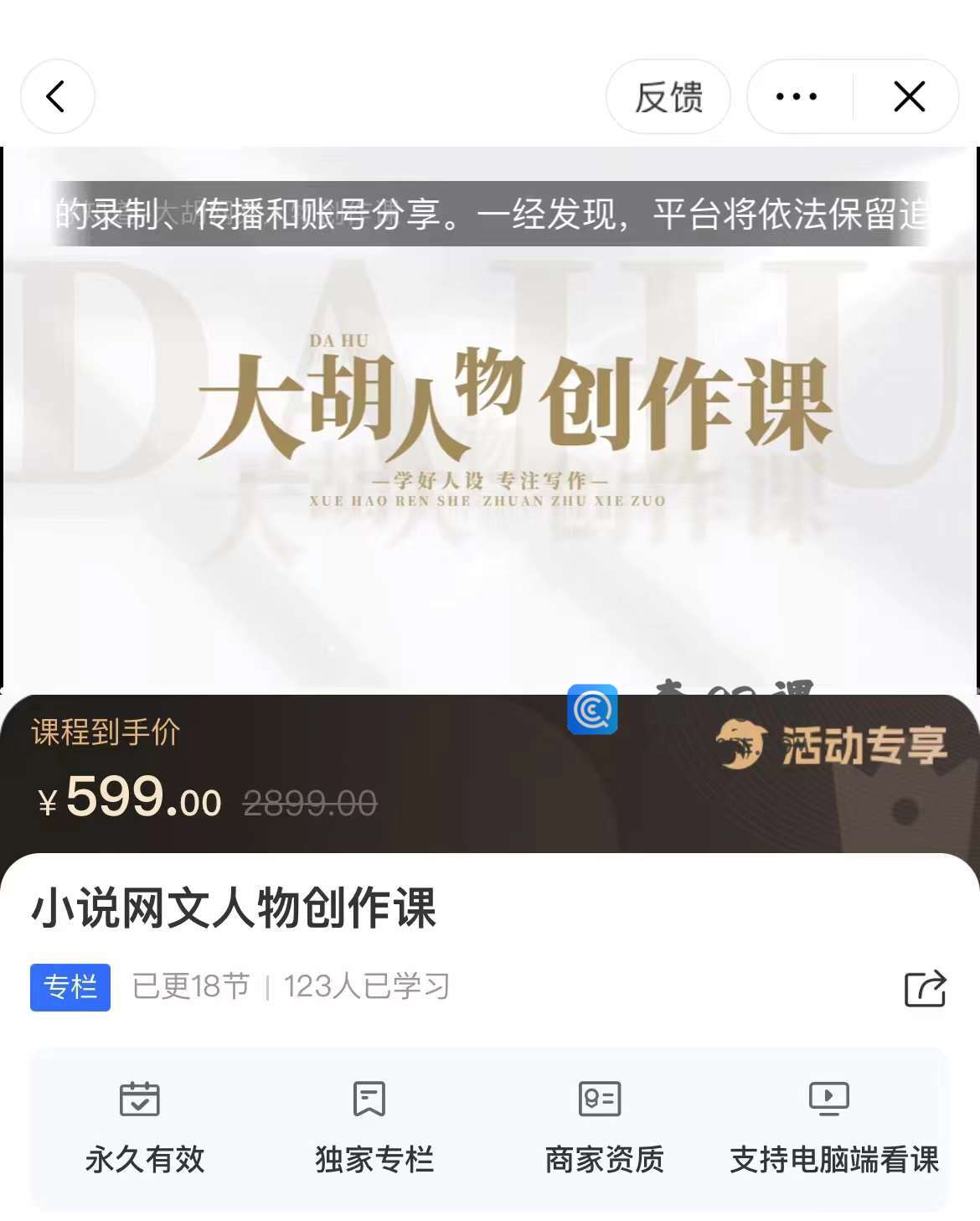Open the 大胡人物创作课 course banner

point(490,419)
